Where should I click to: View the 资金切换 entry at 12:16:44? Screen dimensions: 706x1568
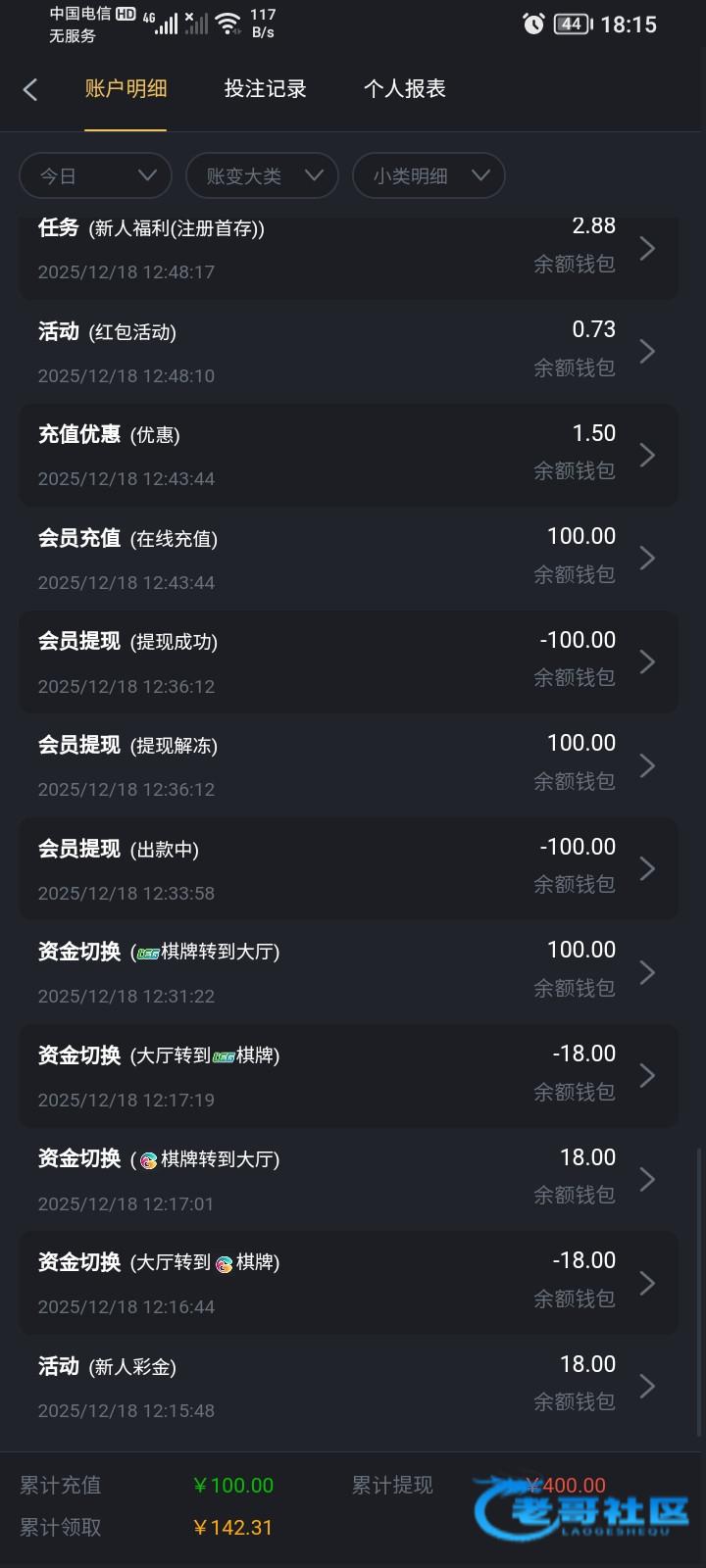pyautogui.click(x=348, y=1283)
